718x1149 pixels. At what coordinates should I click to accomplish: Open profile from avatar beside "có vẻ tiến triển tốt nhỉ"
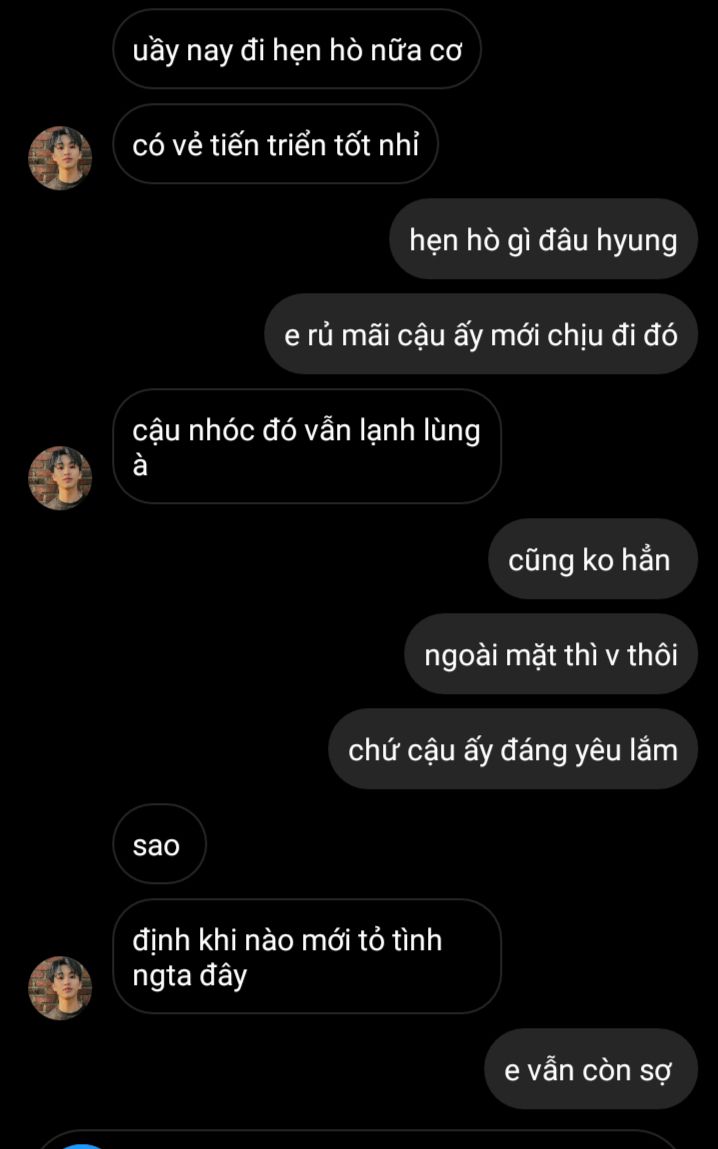point(60,158)
